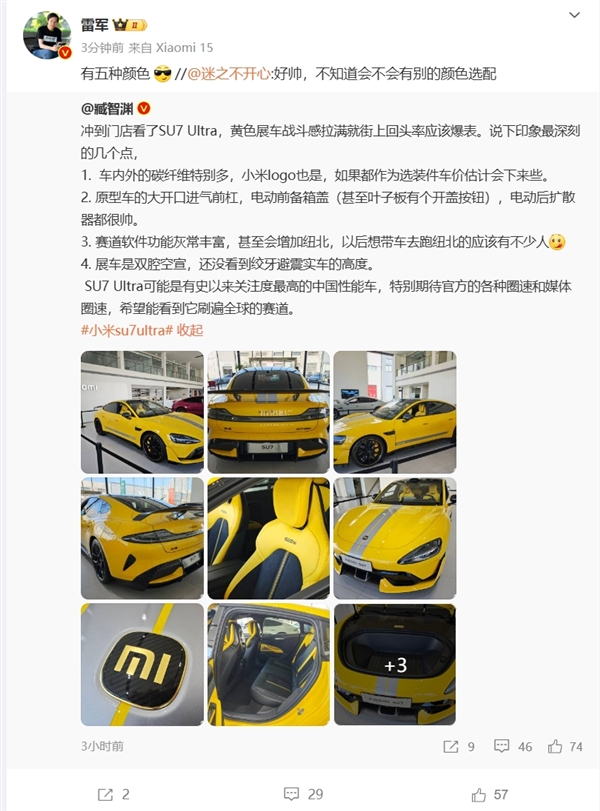Repost 雷军's post with 2 shares

pyautogui.click(x=114, y=794)
